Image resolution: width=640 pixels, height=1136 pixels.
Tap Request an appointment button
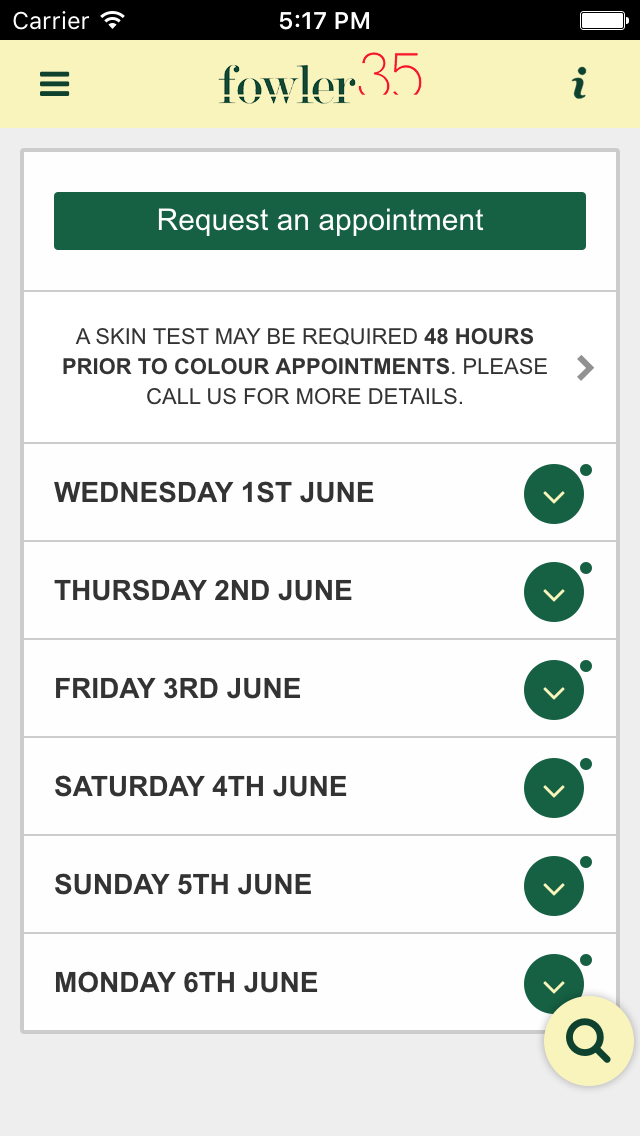[x=320, y=221]
